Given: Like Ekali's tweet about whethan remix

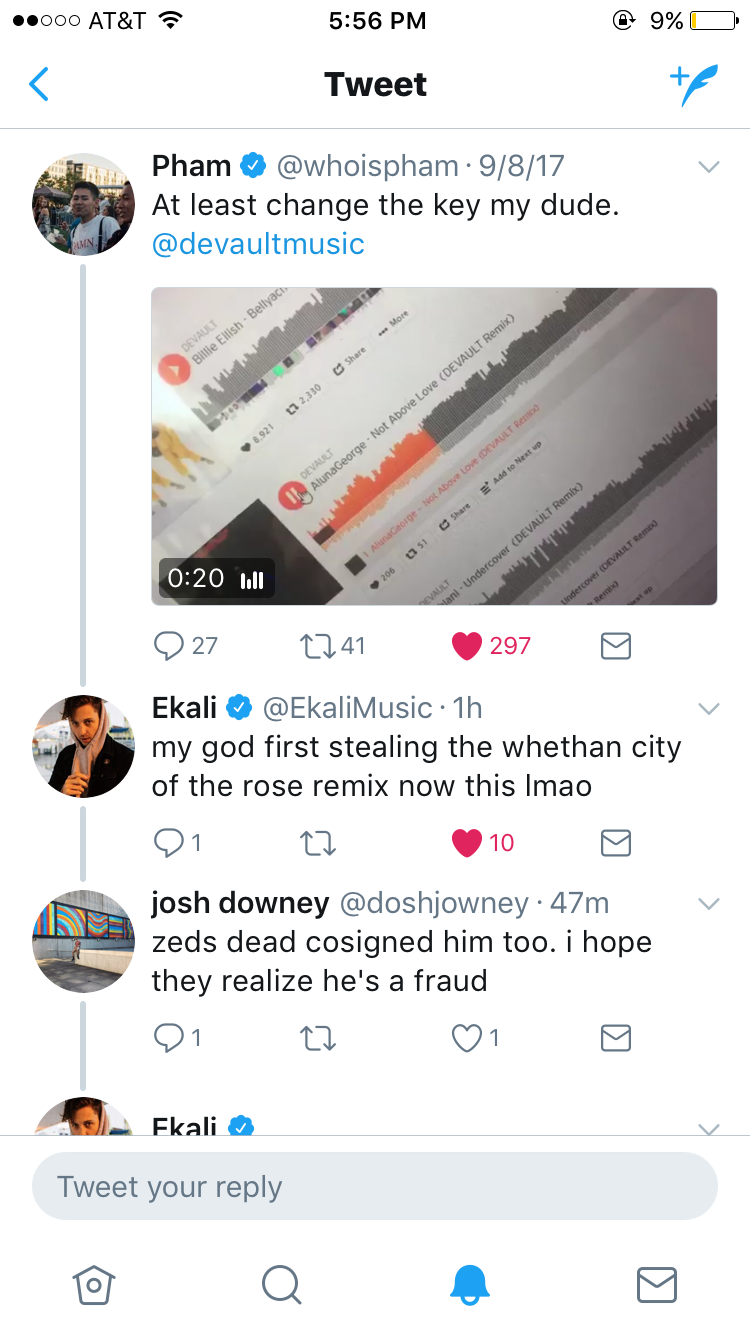Looking at the screenshot, I should click(x=467, y=843).
